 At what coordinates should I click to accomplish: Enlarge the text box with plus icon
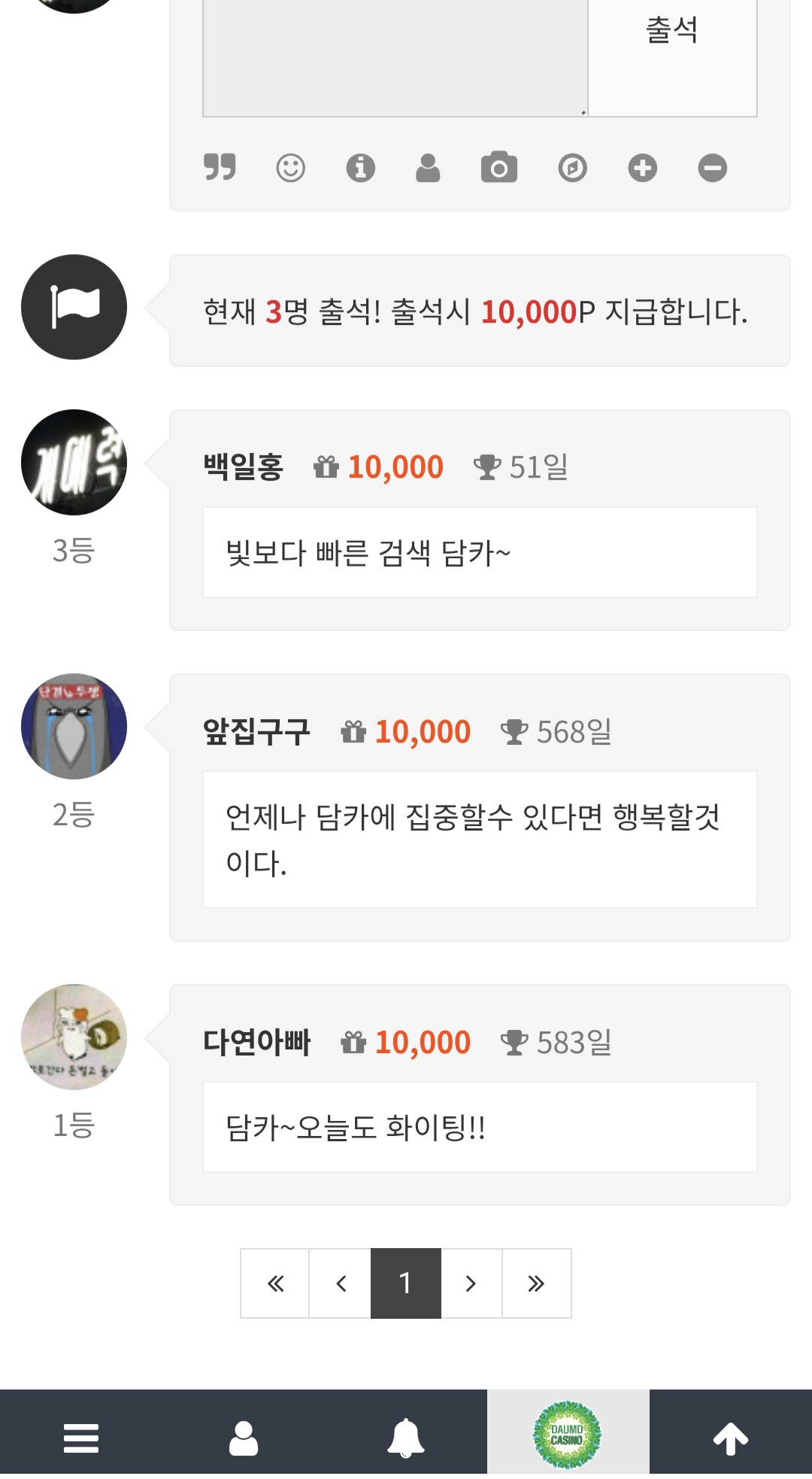642,167
